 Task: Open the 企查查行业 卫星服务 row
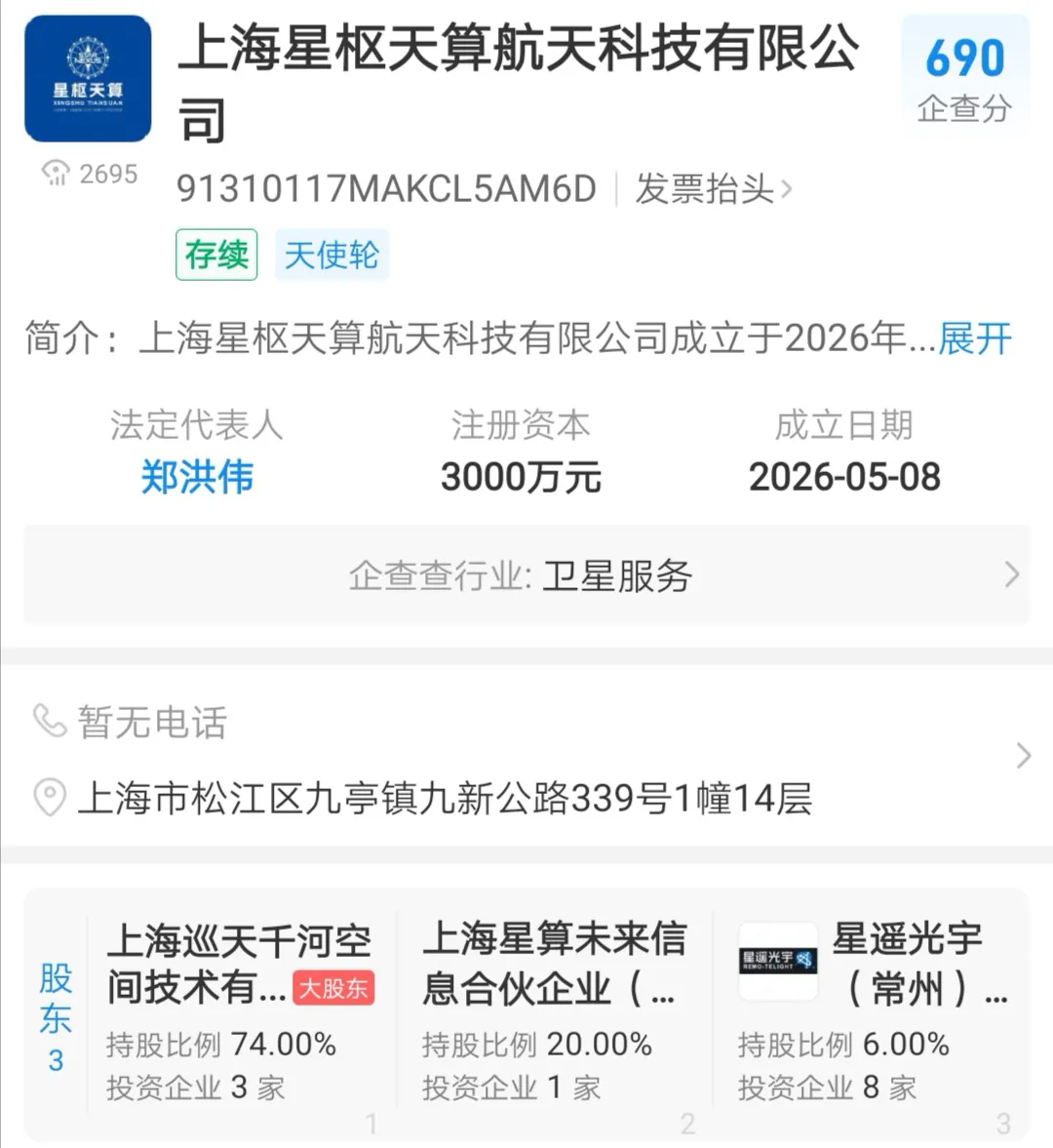[526, 575]
